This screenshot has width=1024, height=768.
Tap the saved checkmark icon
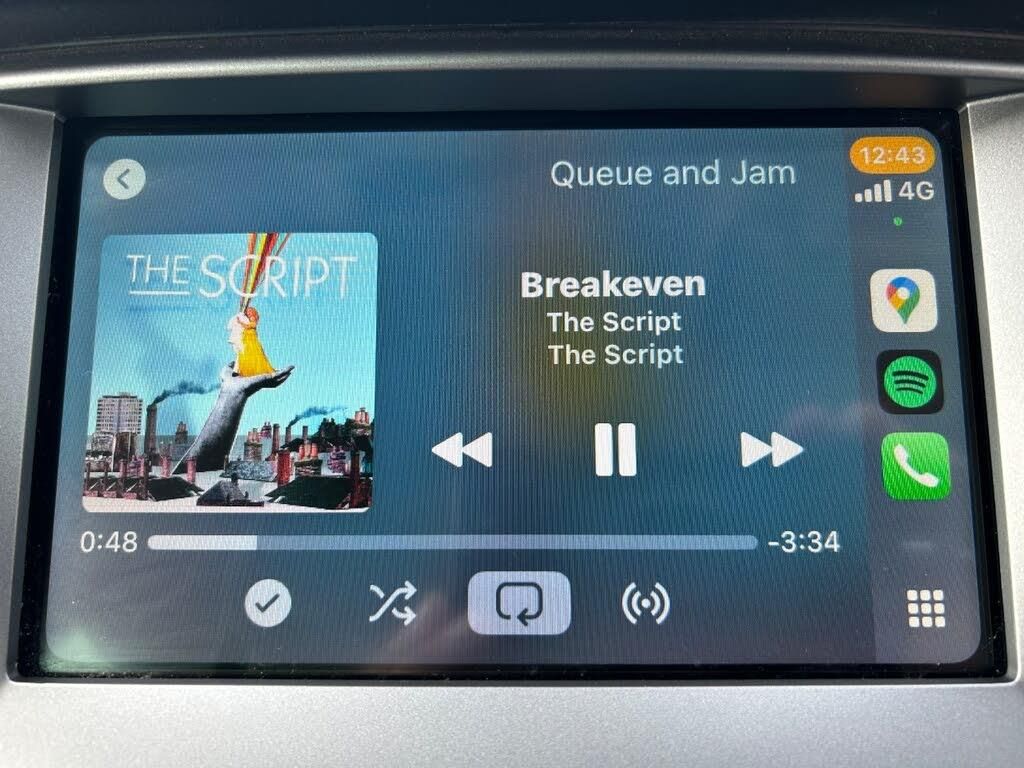(x=268, y=604)
